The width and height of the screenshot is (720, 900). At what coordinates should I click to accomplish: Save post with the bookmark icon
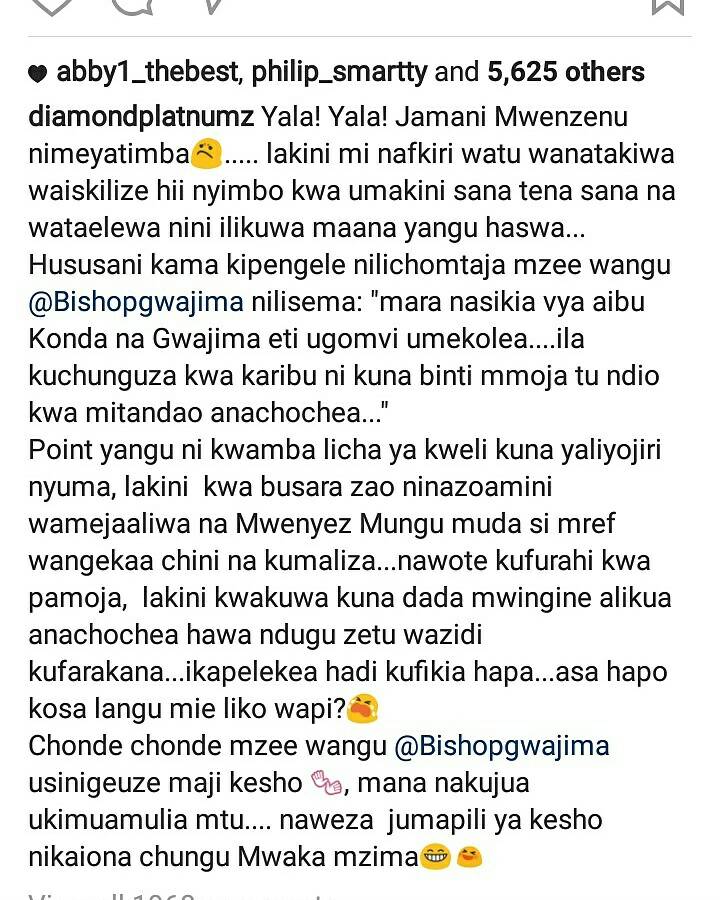click(668, 5)
